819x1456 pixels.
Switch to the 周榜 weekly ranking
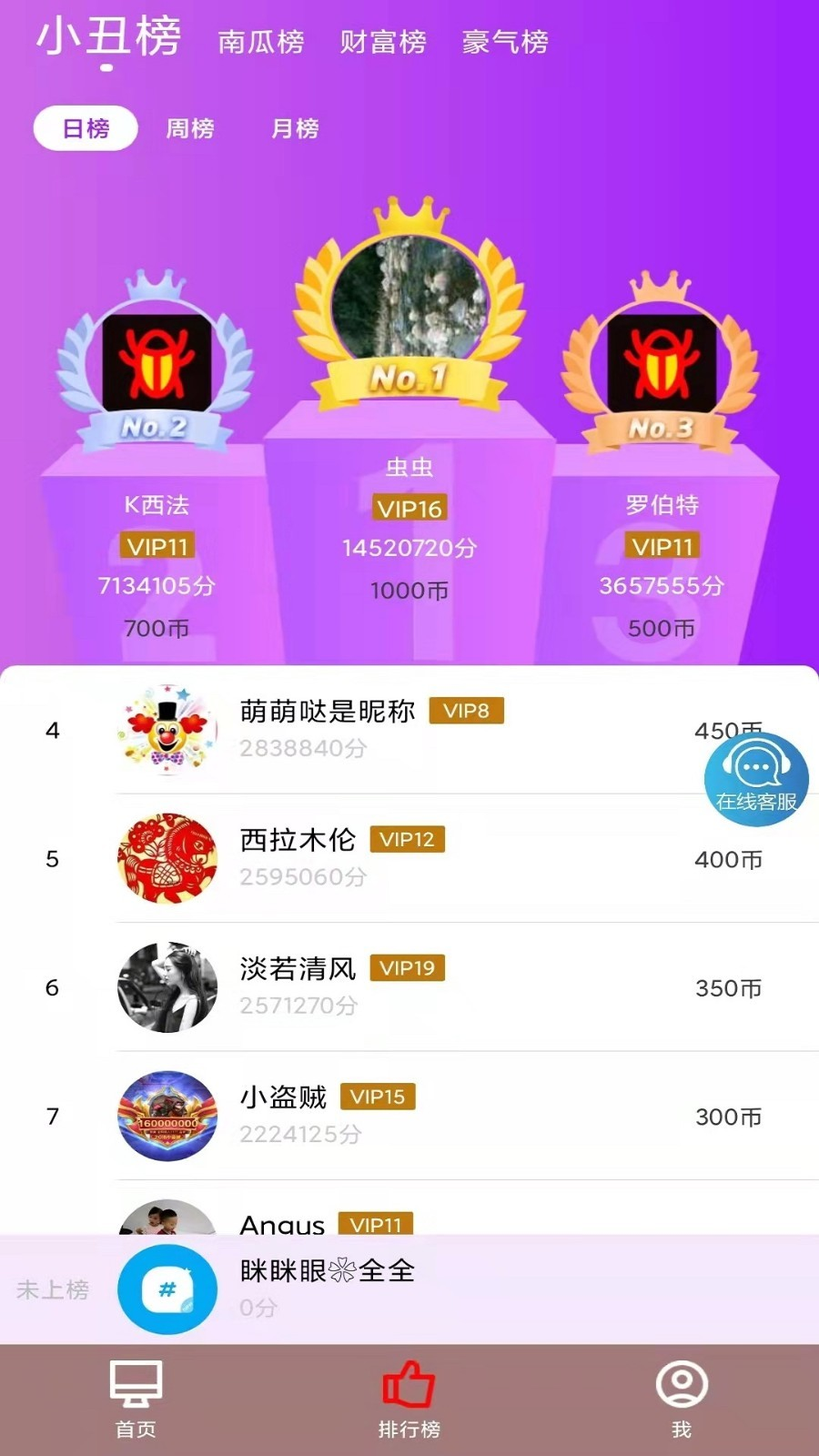(190, 128)
